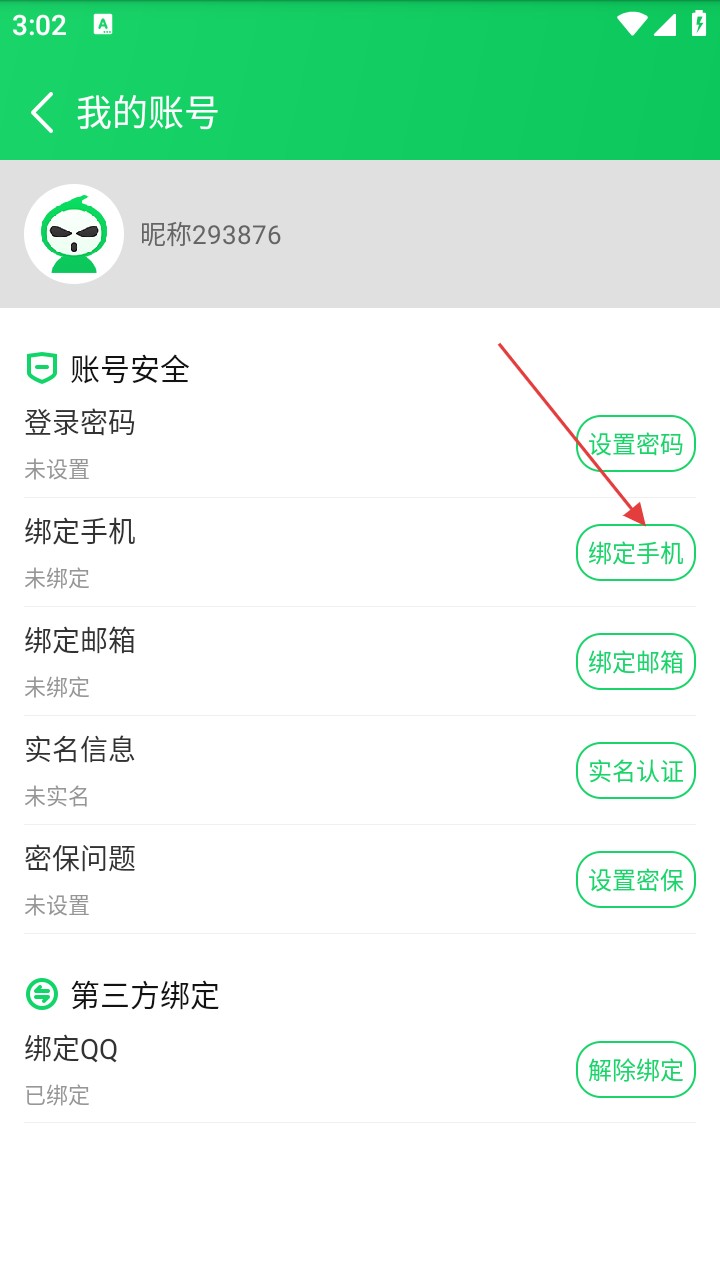Tap the 绑定邮箱 button

tap(635, 662)
